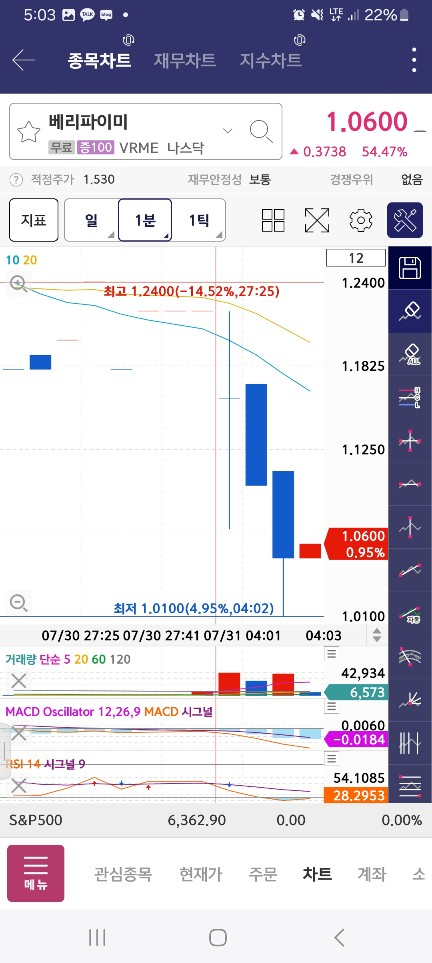Expand the chart to fullscreen
This screenshot has height=963, width=432.
(x=317, y=220)
